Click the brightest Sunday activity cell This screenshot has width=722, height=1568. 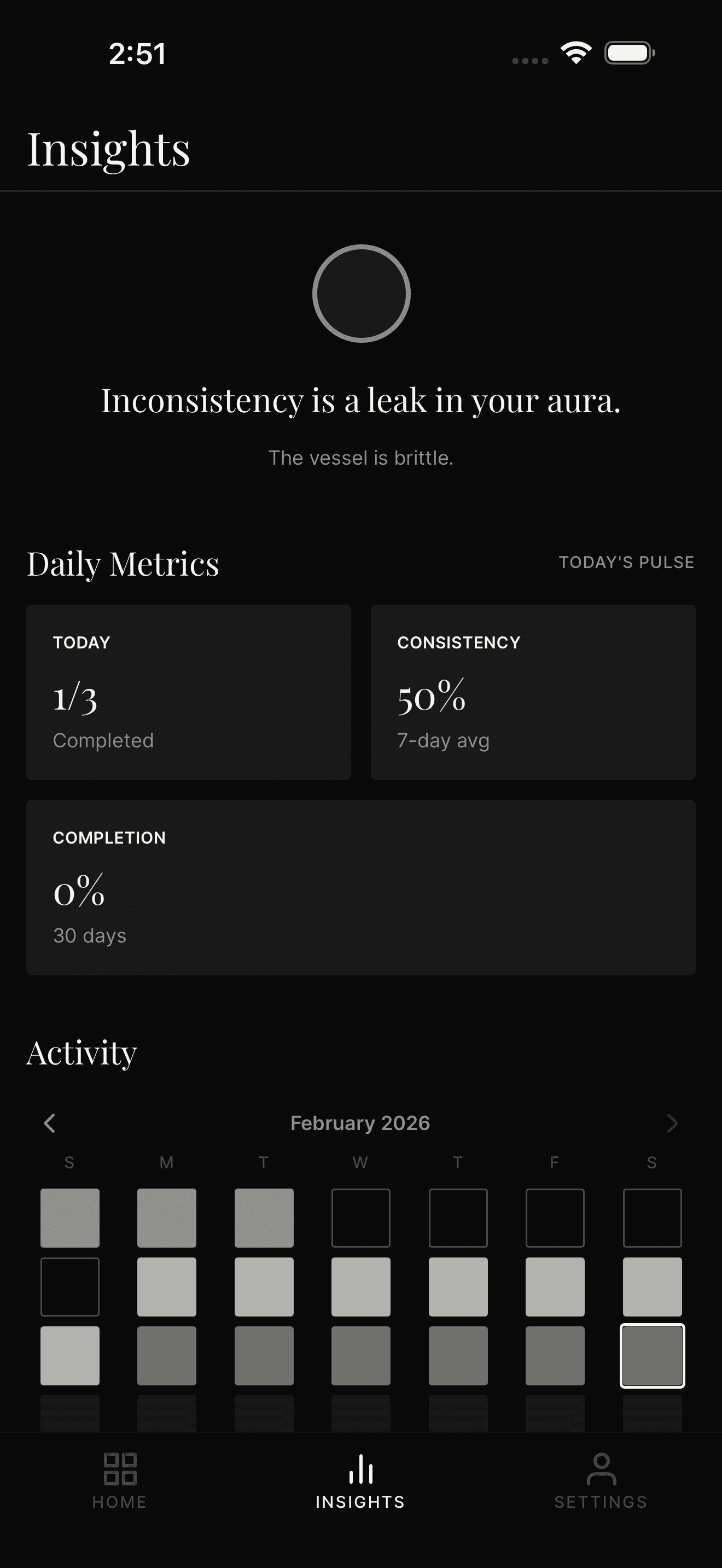pos(69,1354)
